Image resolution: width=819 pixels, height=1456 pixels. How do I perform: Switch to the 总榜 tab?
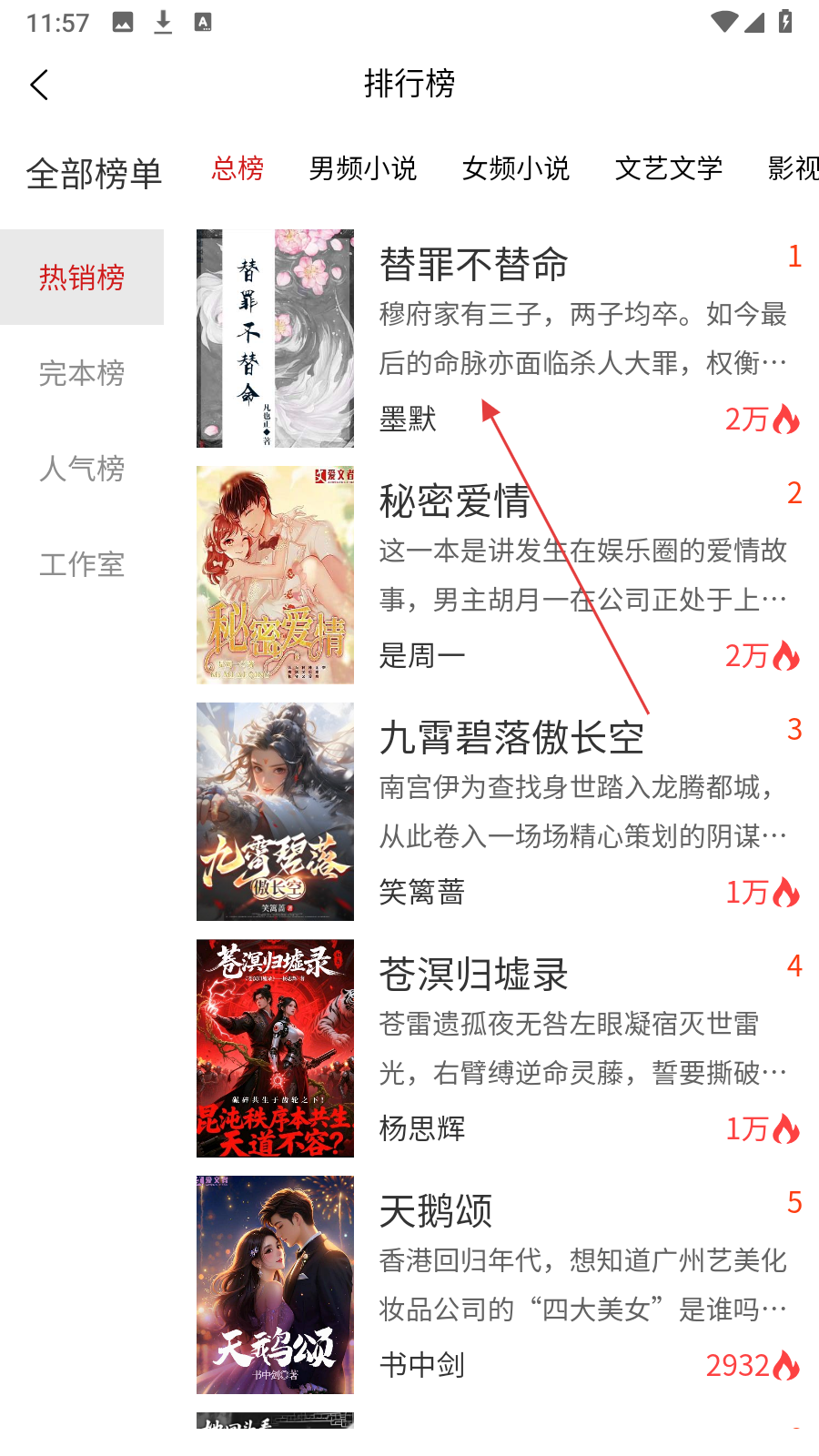pos(238,168)
